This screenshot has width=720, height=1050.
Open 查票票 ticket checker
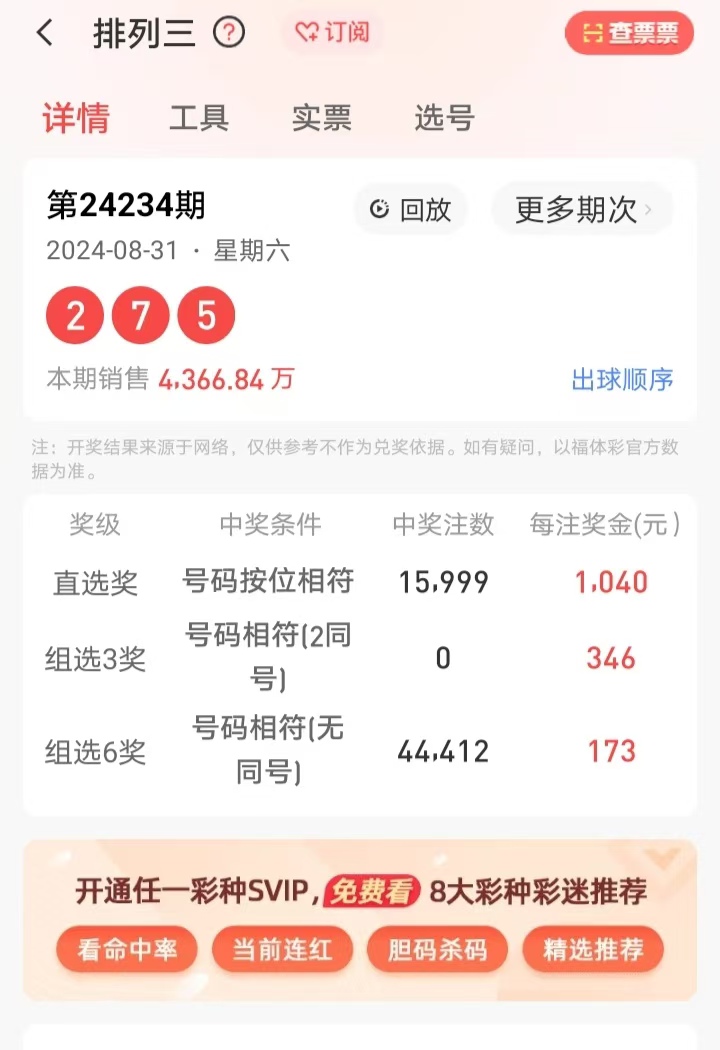(x=629, y=33)
